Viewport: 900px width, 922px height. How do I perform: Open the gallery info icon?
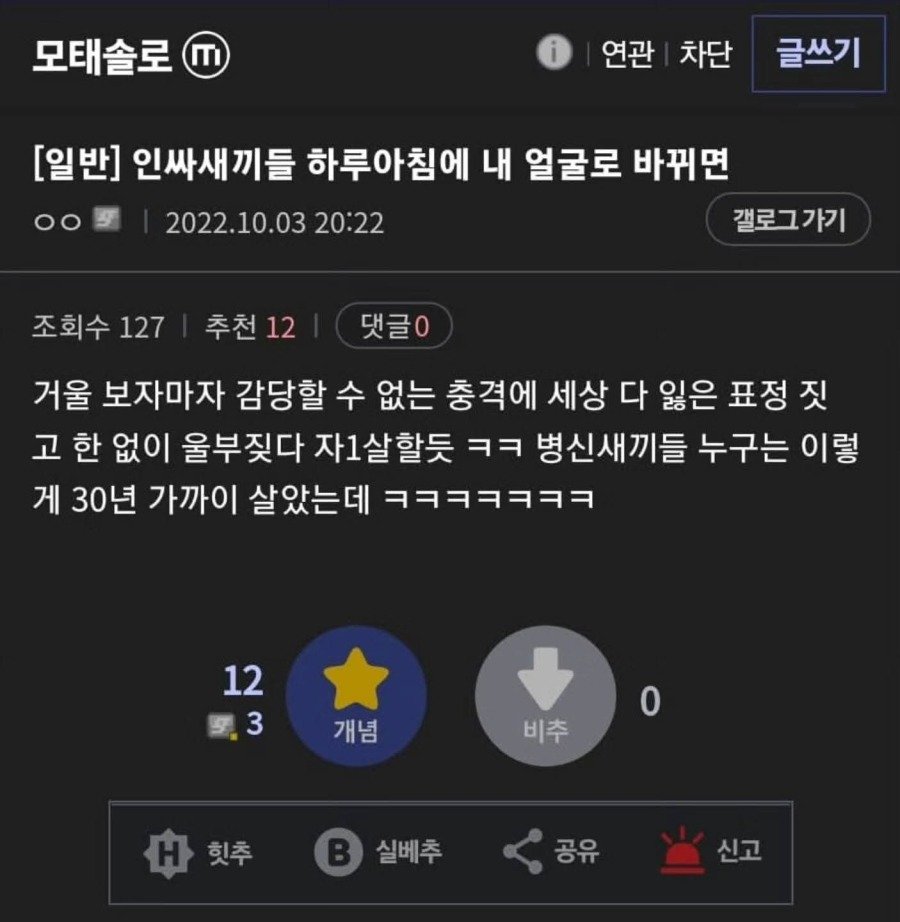click(x=554, y=53)
